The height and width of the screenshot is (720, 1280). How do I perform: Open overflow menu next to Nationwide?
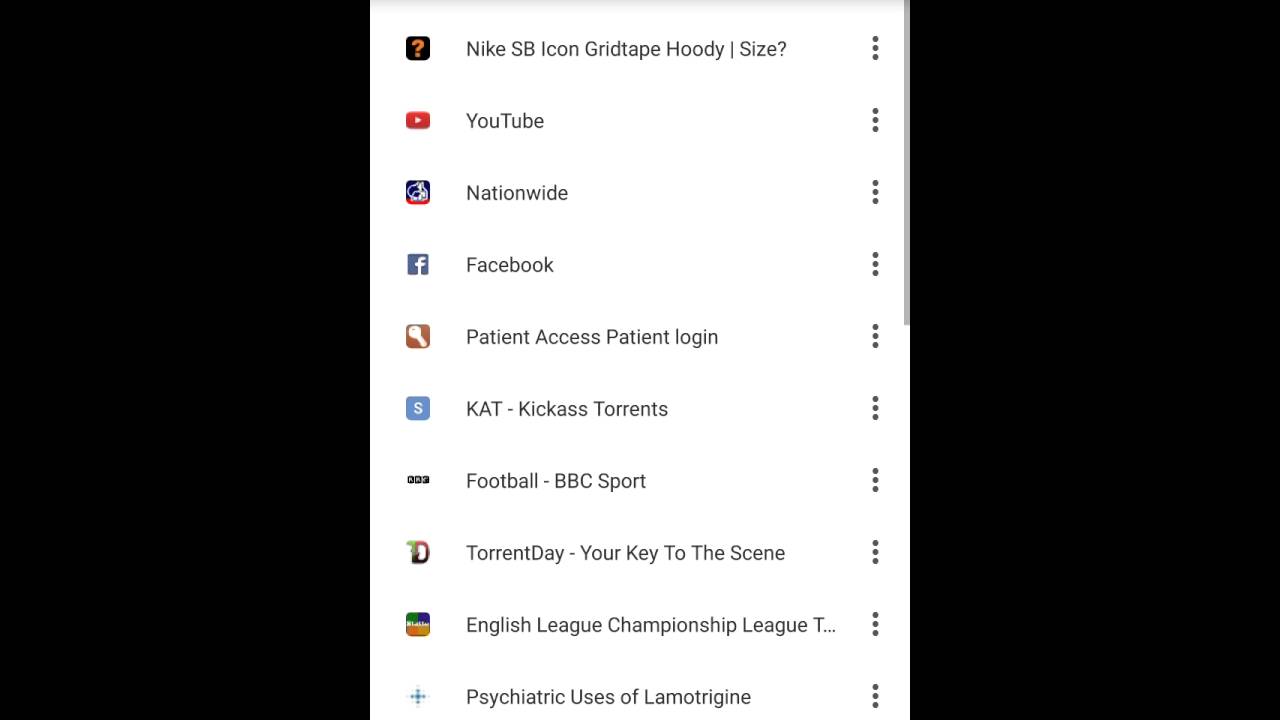pos(875,193)
